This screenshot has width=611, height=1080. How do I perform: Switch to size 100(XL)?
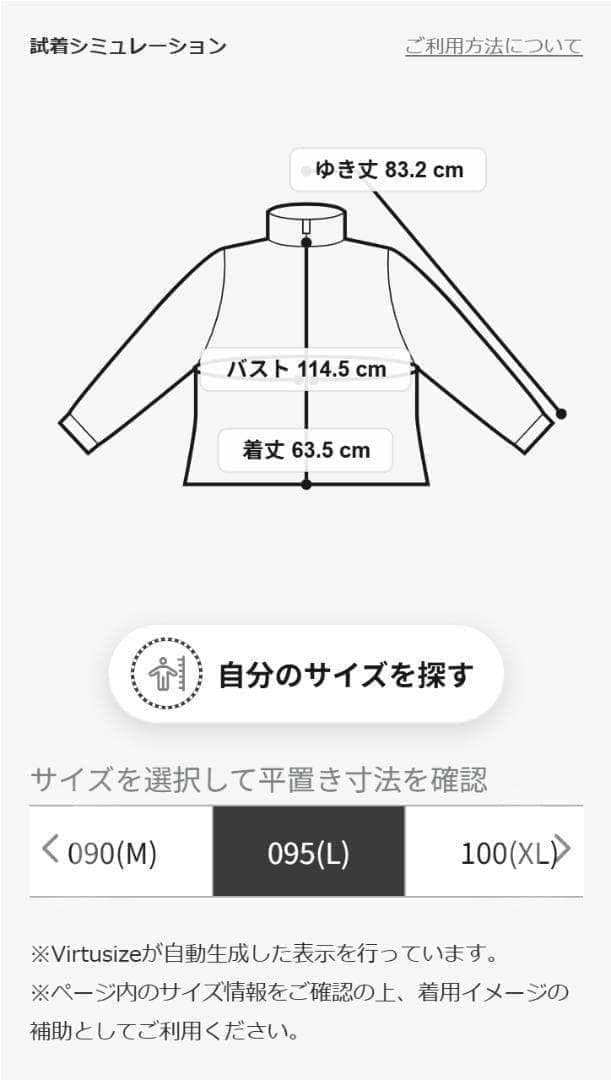[x=505, y=853]
